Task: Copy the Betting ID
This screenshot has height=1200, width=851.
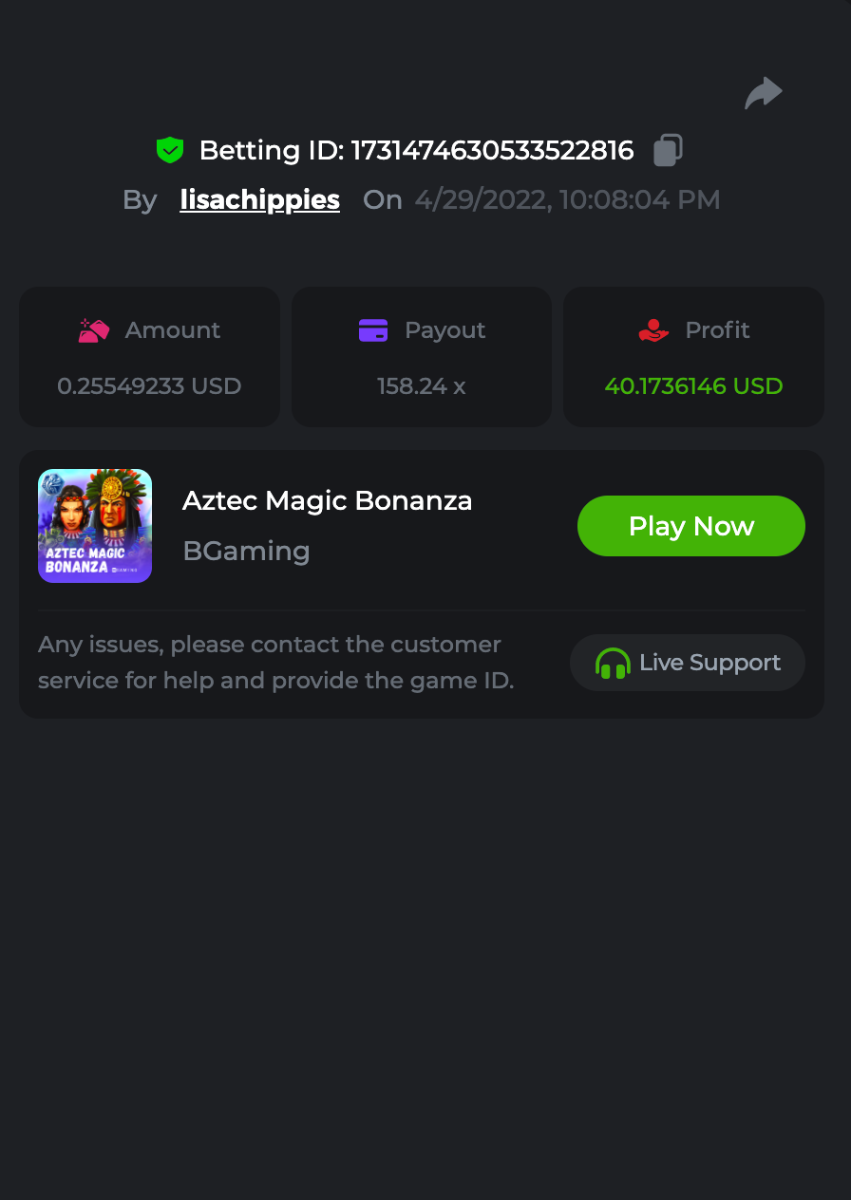Action: (x=668, y=151)
